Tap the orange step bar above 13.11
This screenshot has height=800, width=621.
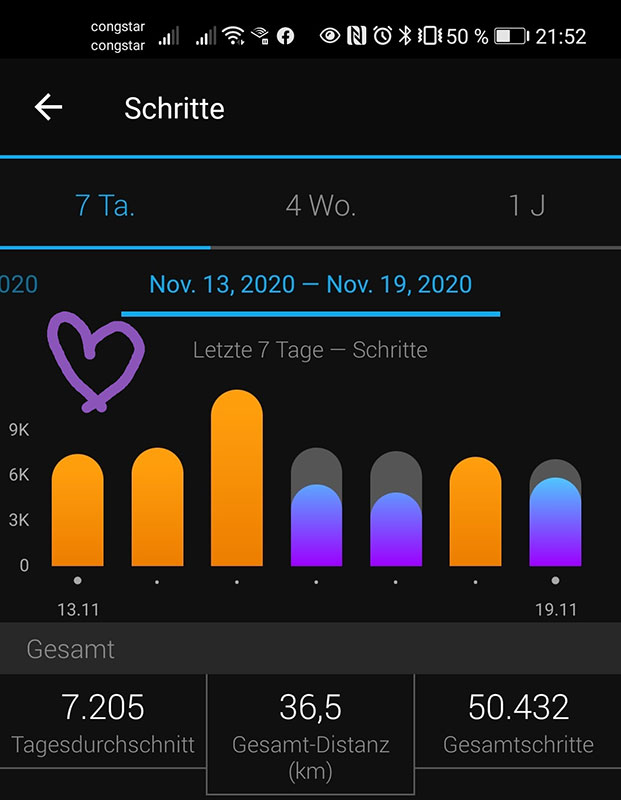coord(78,510)
